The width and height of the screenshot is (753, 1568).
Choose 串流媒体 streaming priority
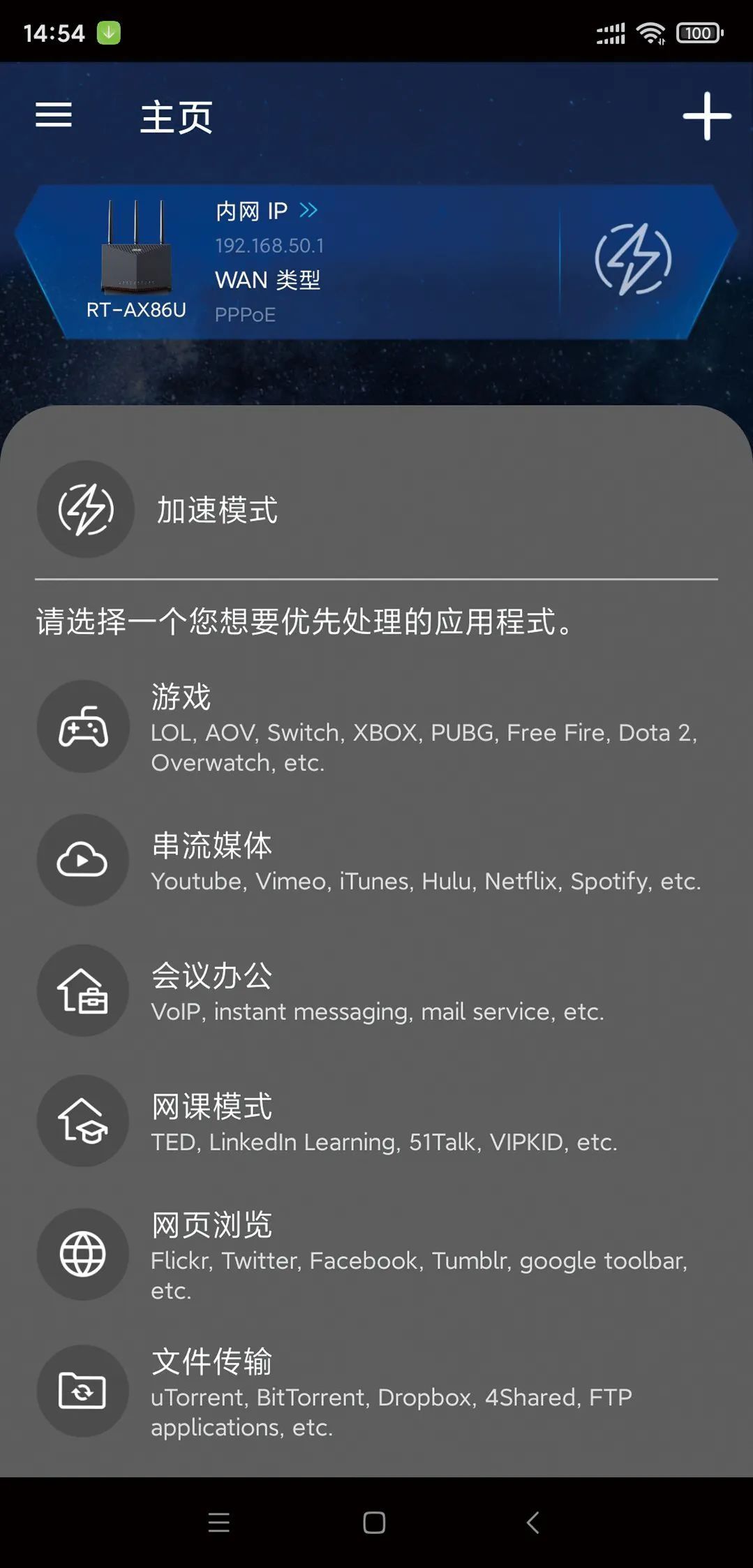tap(376, 861)
